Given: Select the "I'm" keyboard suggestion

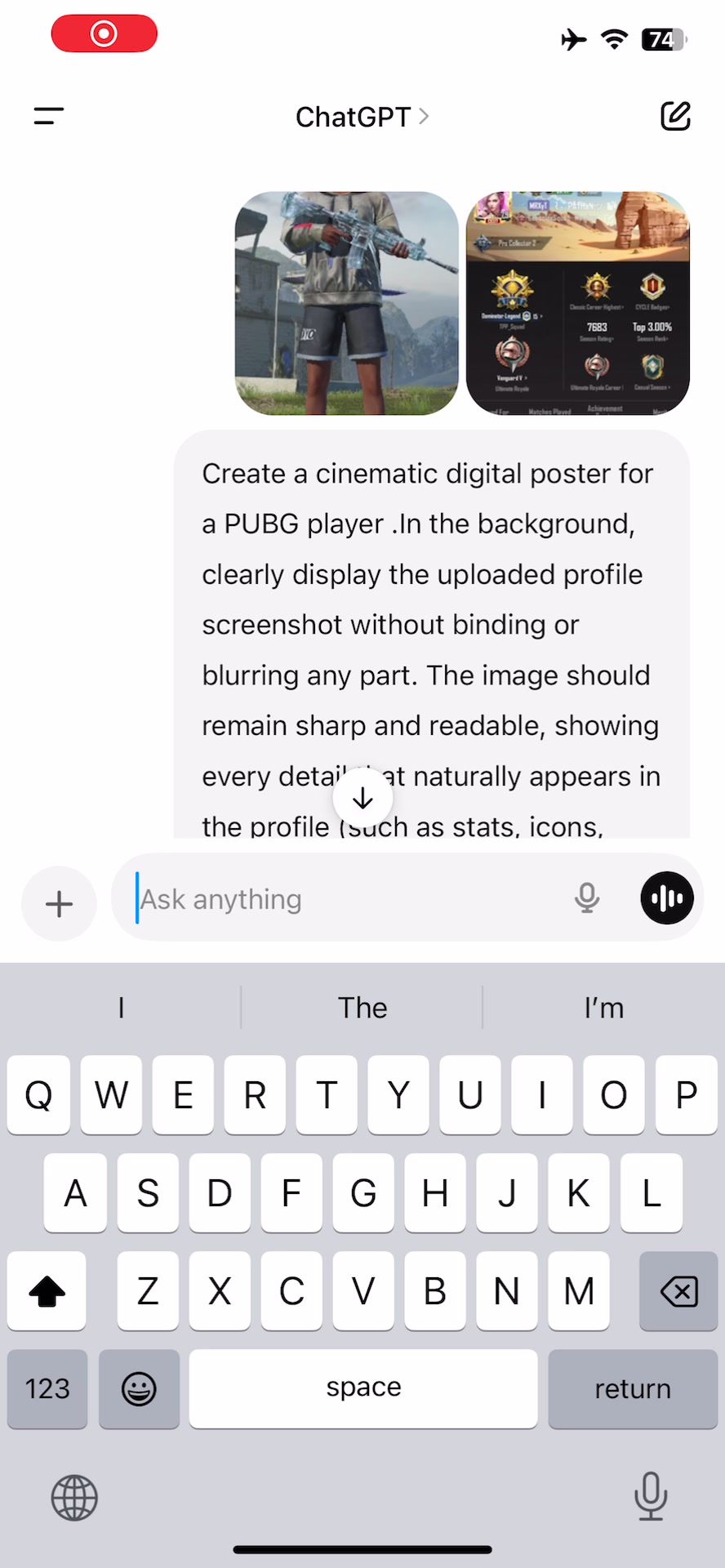Looking at the screenshot, I should click(603, 1008).
